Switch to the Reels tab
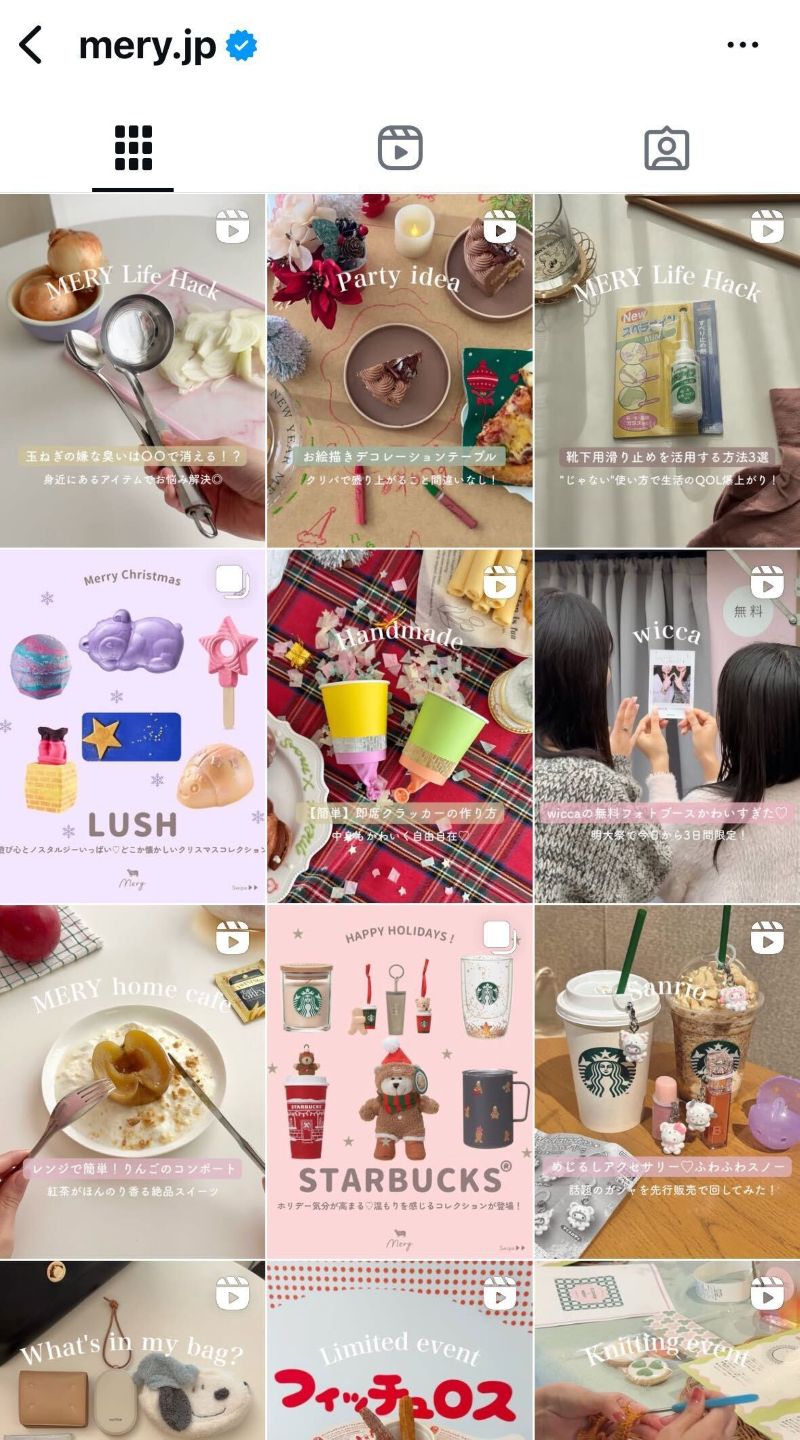Image resolution: width=800 pixels, height=1440 pixels. point(400,149)
